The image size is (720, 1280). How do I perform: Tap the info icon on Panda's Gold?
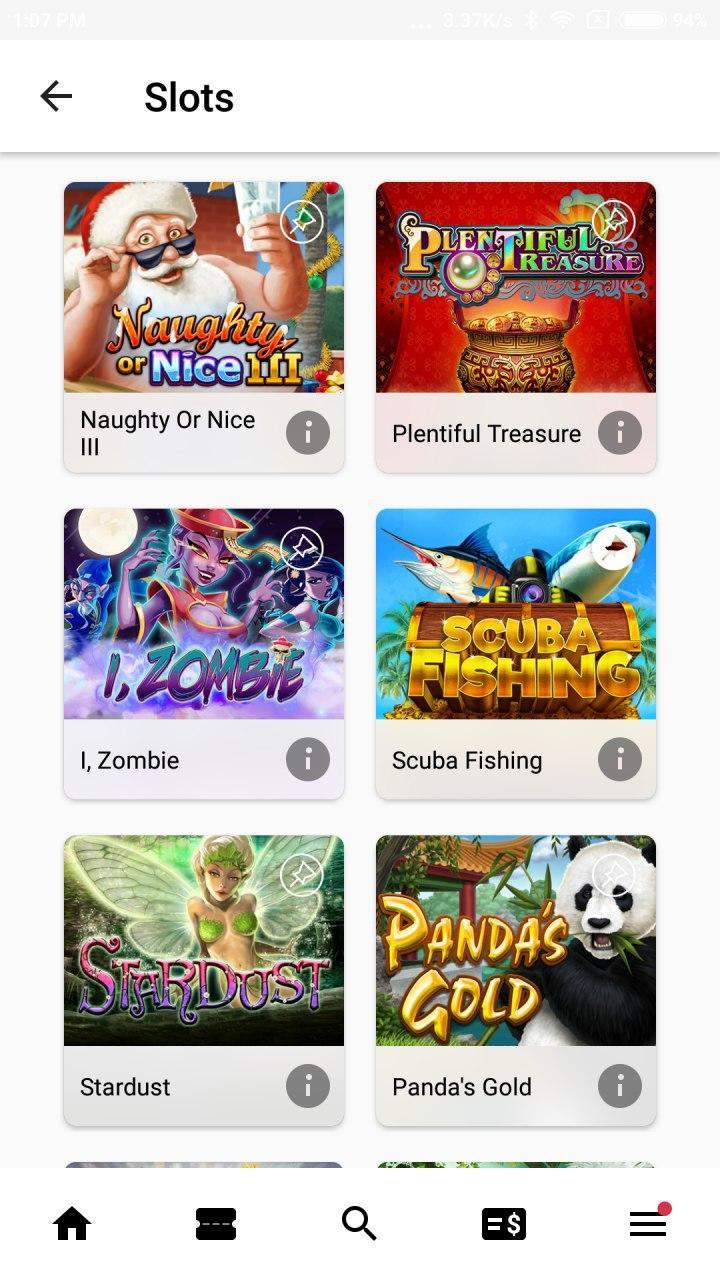[x=619, y=1085]
